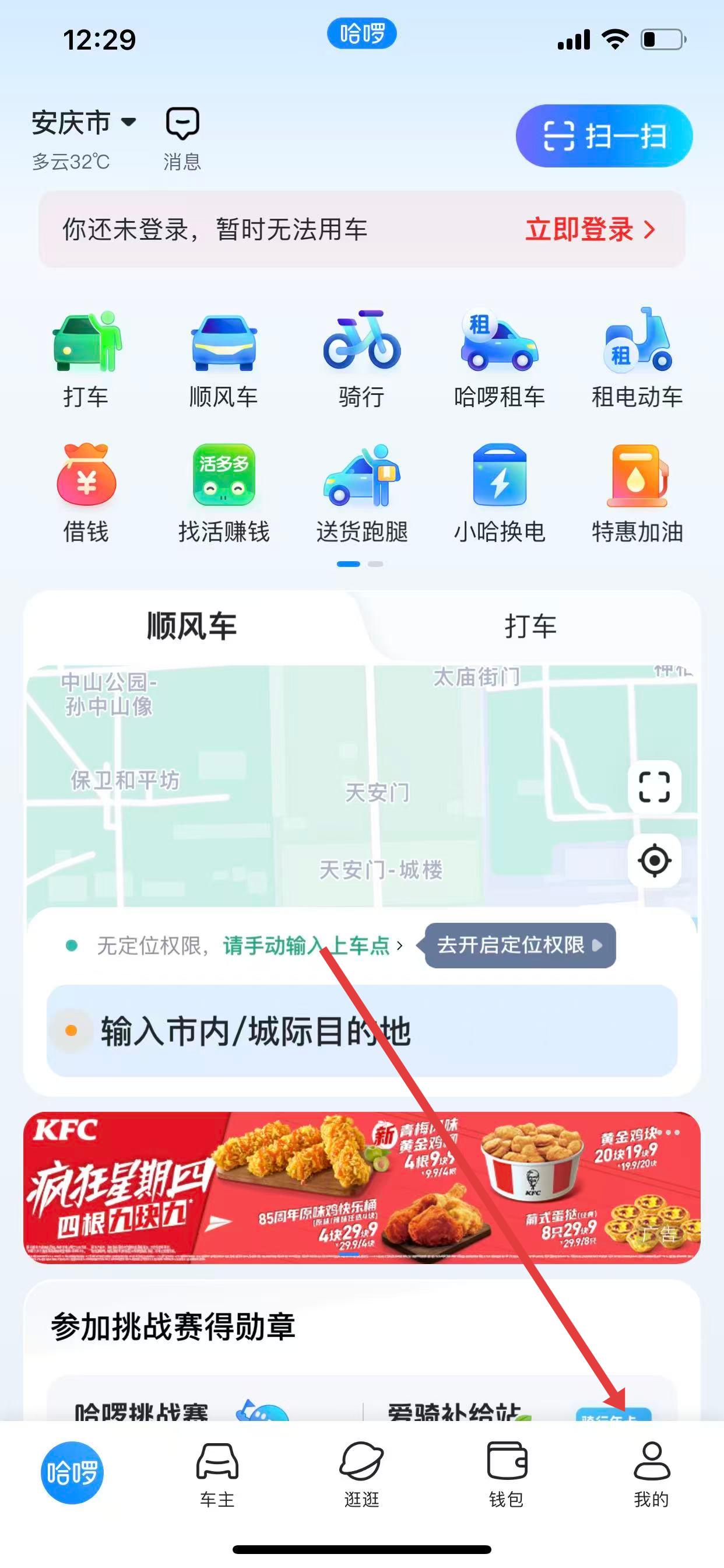Image resolution: width=724 pixels, height=1568 pixels.
Task: Tap 去开启定位权限 to enable location
Action: [x=519, y=946]
